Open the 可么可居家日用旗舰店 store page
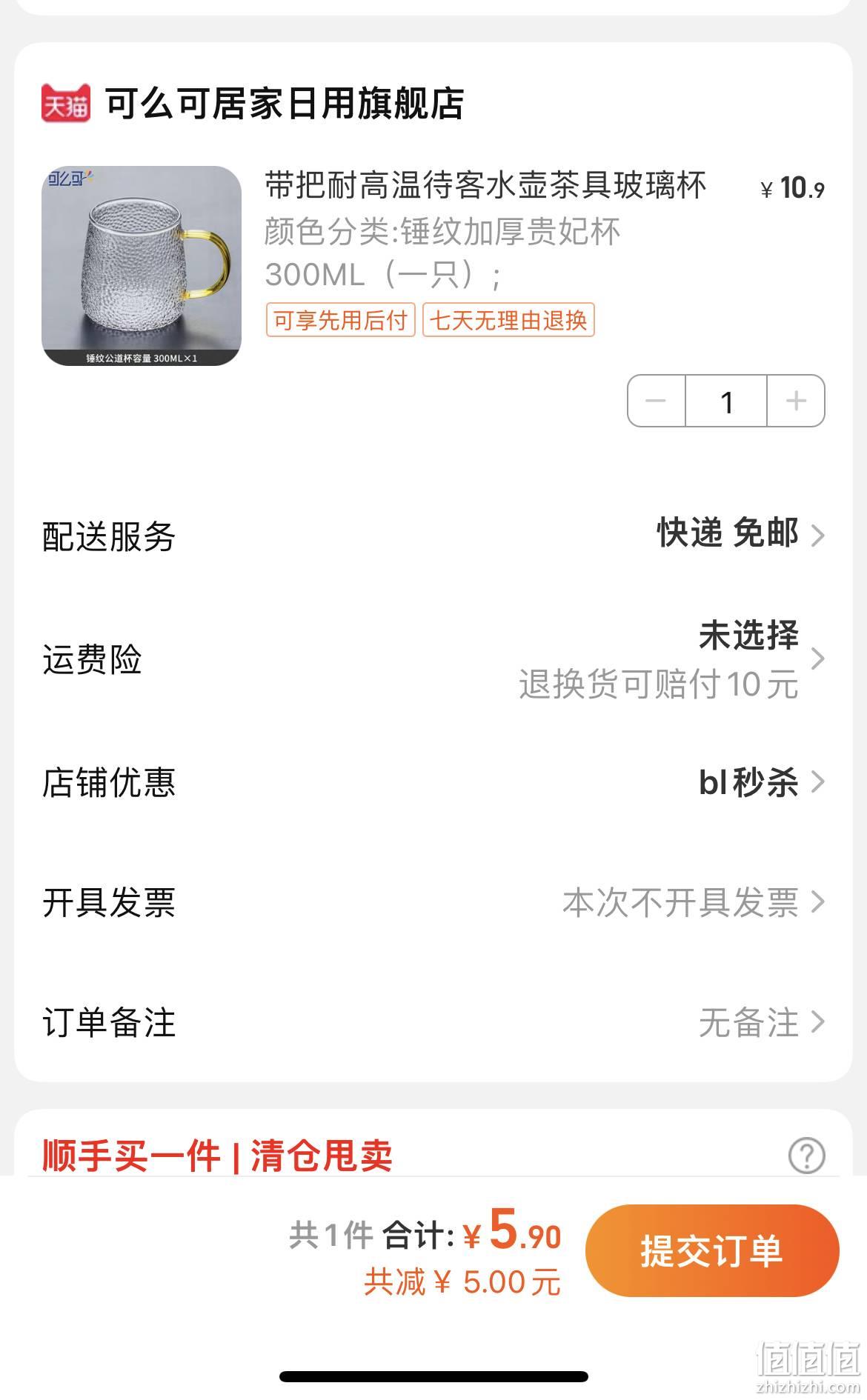 [x=285, y=103]
